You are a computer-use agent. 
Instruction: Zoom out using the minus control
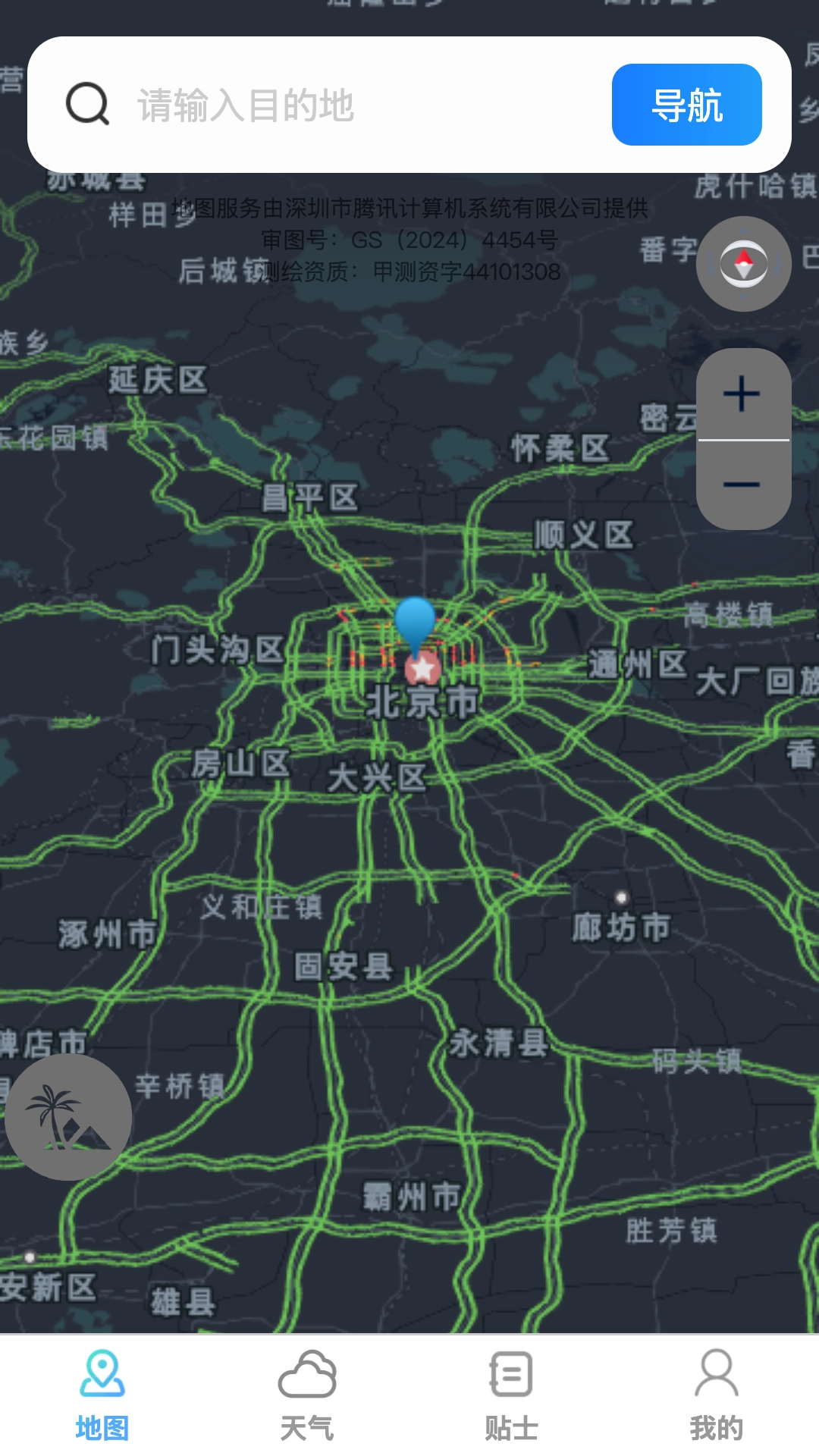742,483
